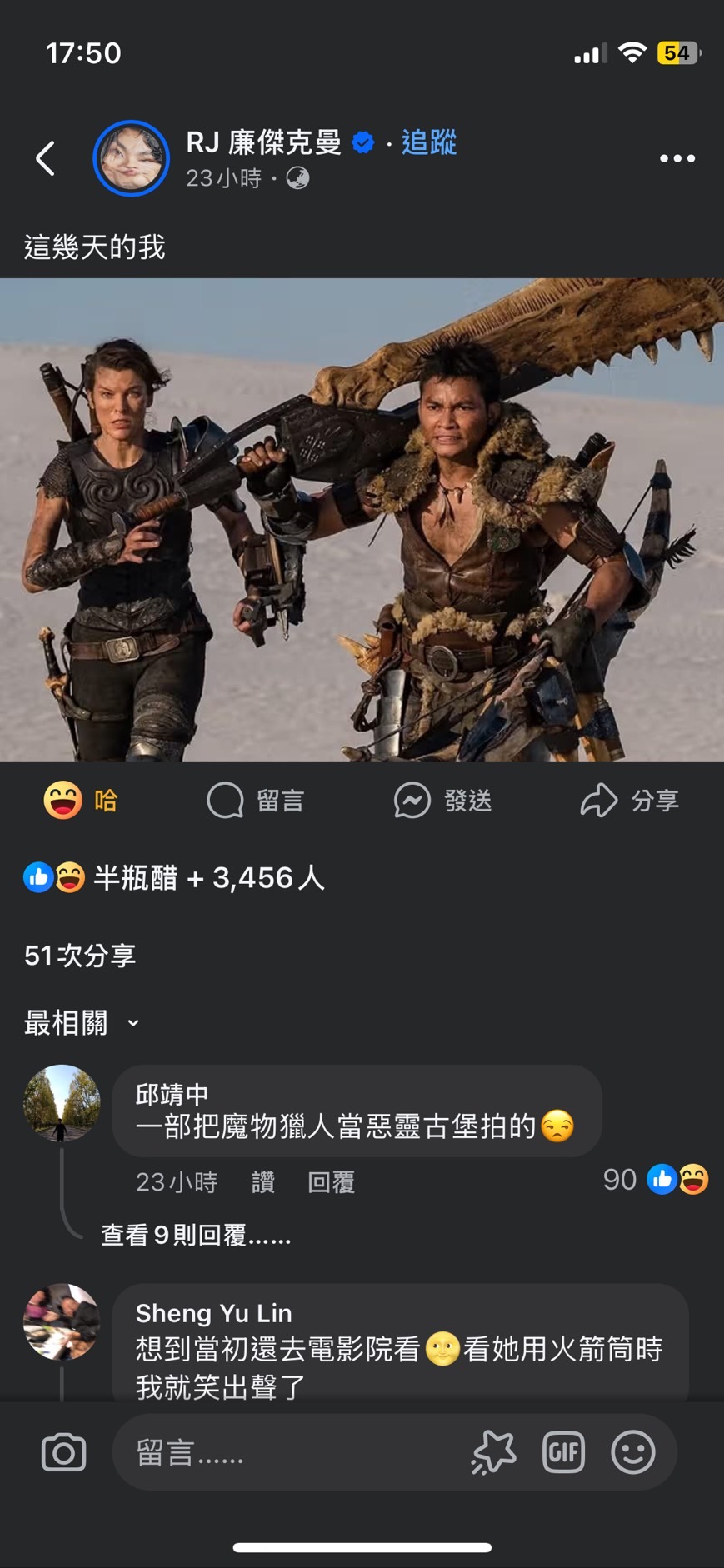The image size is (724, 1568).
Task: Open the camera icon in the comment bar
Action: [x=64, y=1452]
